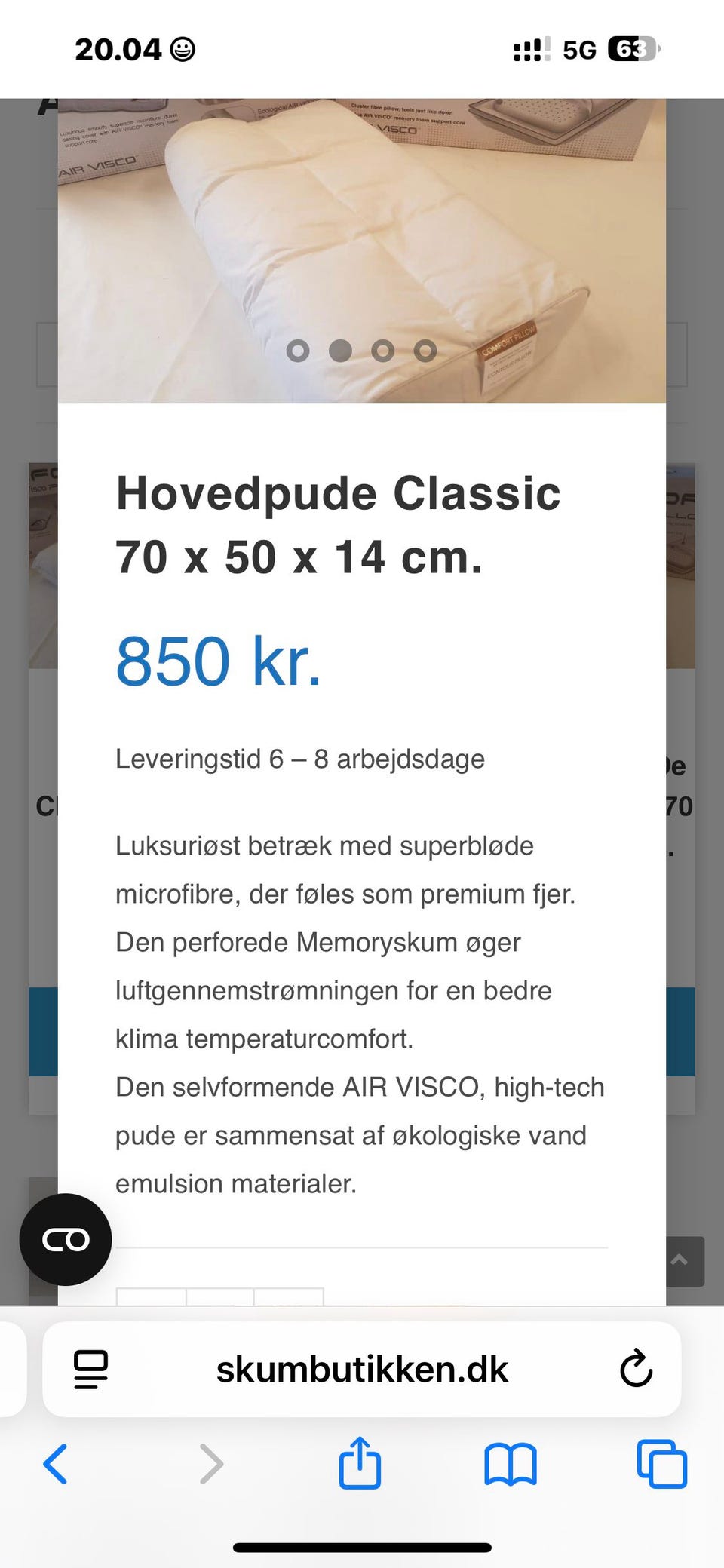Select the second carousel dot

point(340,351)
